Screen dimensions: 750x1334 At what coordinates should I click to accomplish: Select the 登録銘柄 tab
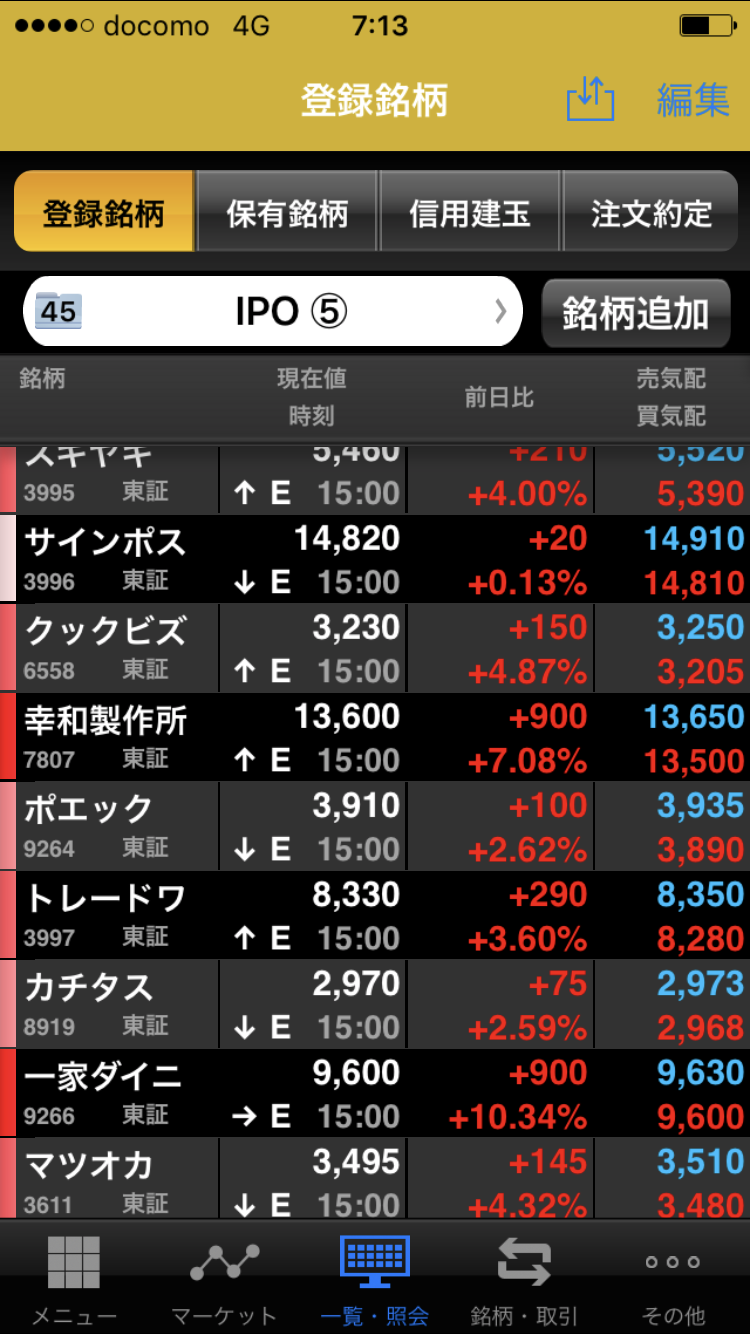click(x=104, y=212)
